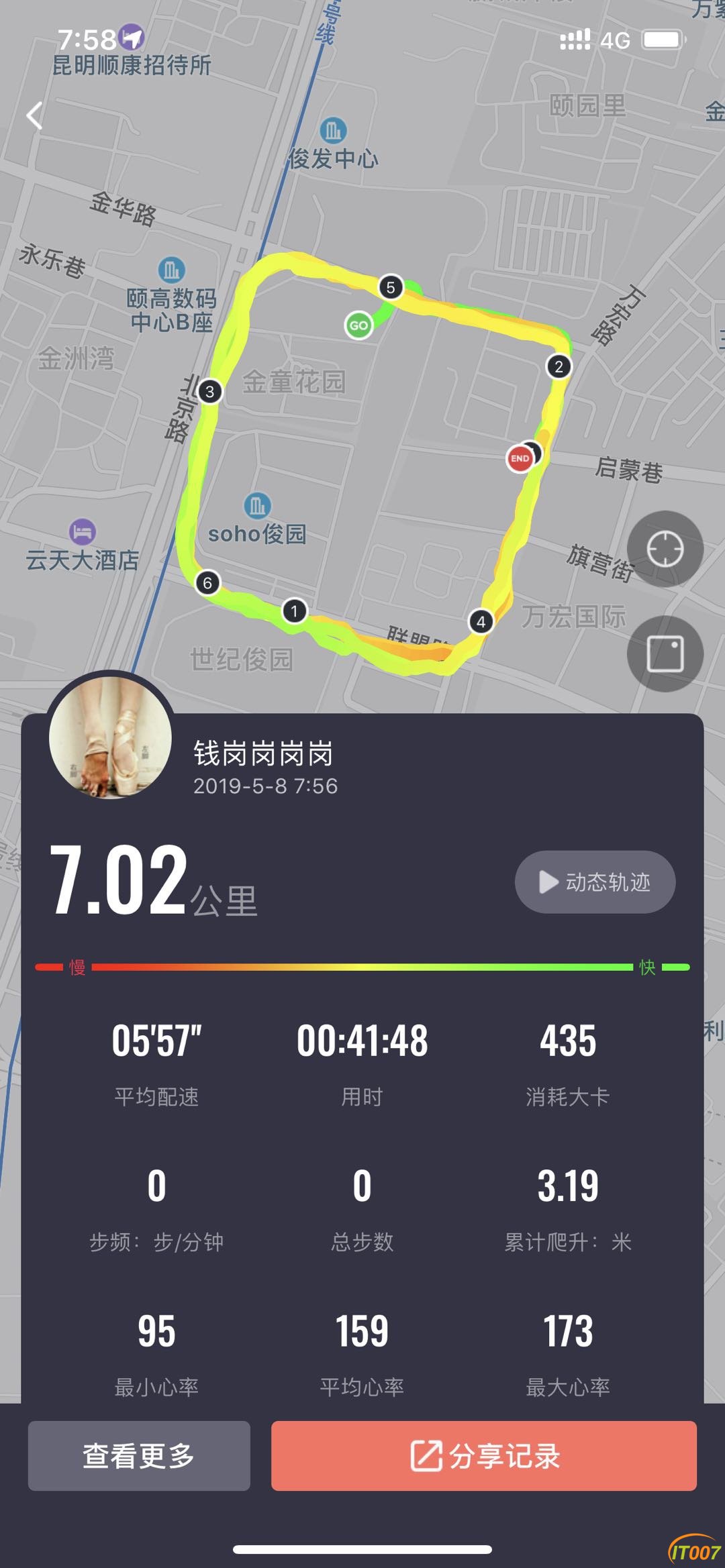
Task: Recenter the map on the route
Action: point(665,549)
